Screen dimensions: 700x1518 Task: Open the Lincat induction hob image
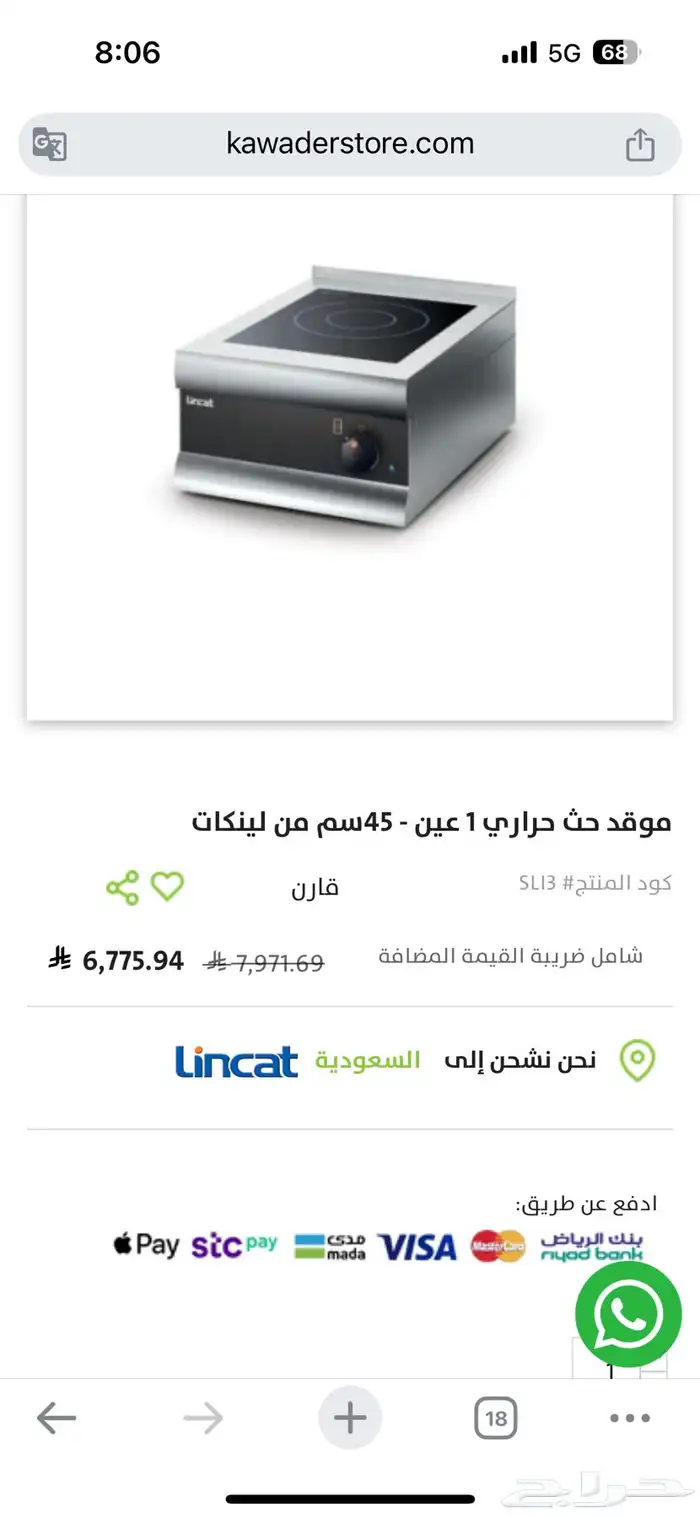click(348, 400)
